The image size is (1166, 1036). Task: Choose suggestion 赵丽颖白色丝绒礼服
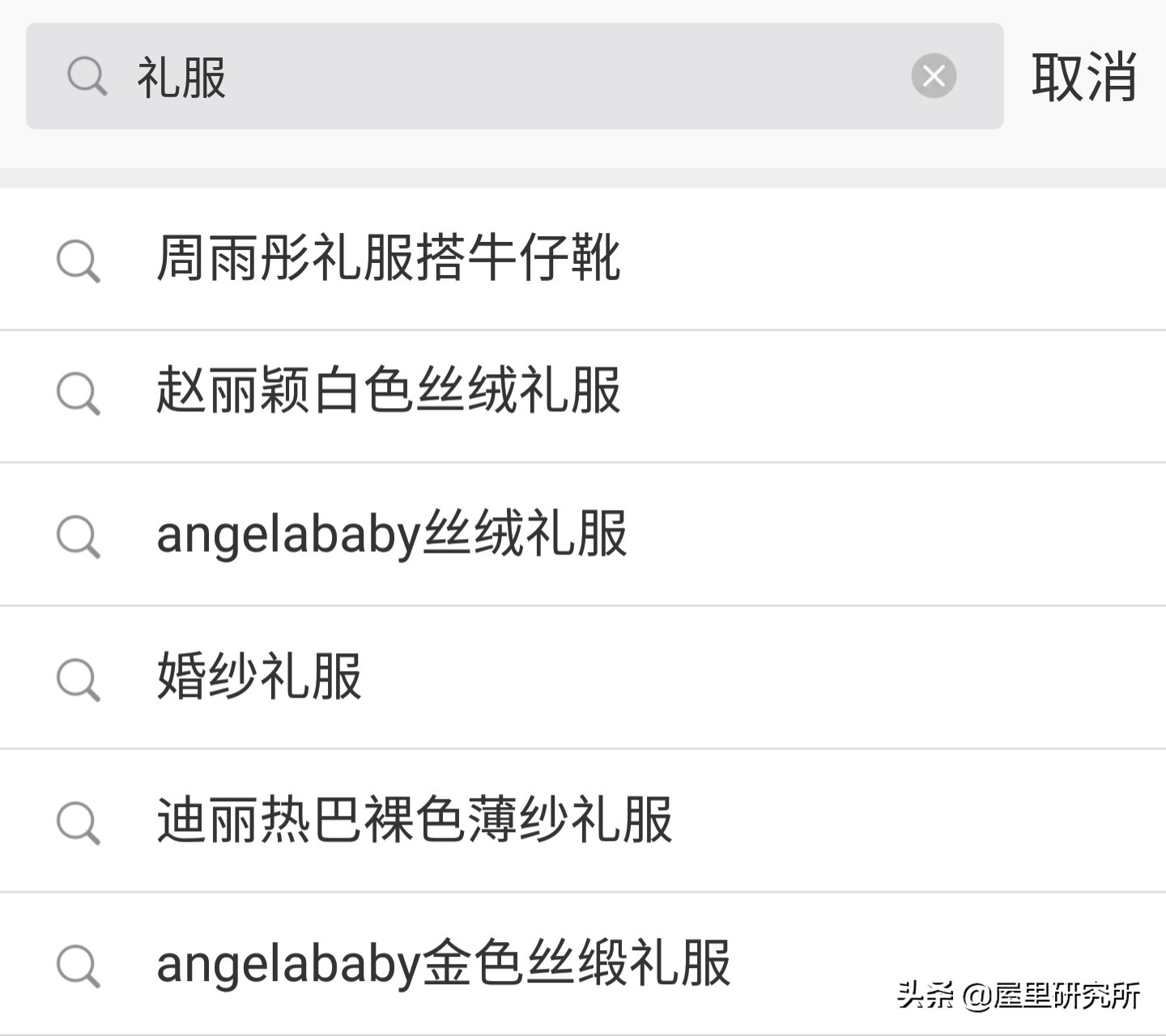click(x=389, y=391)
